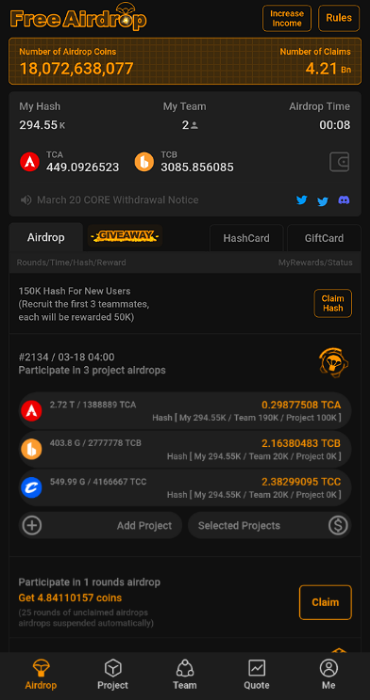Open the Discord link icon
Viewport: 370px width, 700px height.
[344, 200]
